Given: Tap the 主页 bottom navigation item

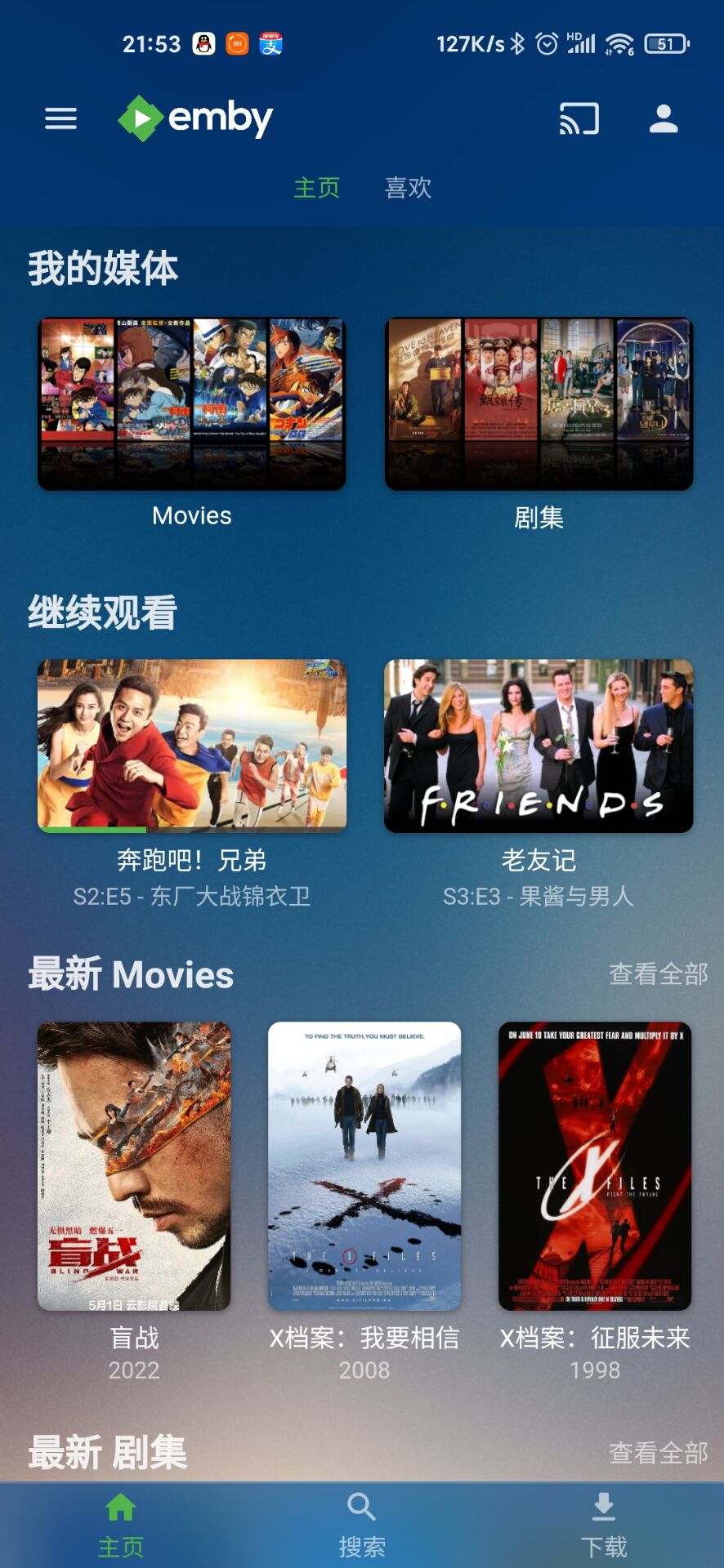Looking at the screenshot, I should click(x=121, y=1526).
